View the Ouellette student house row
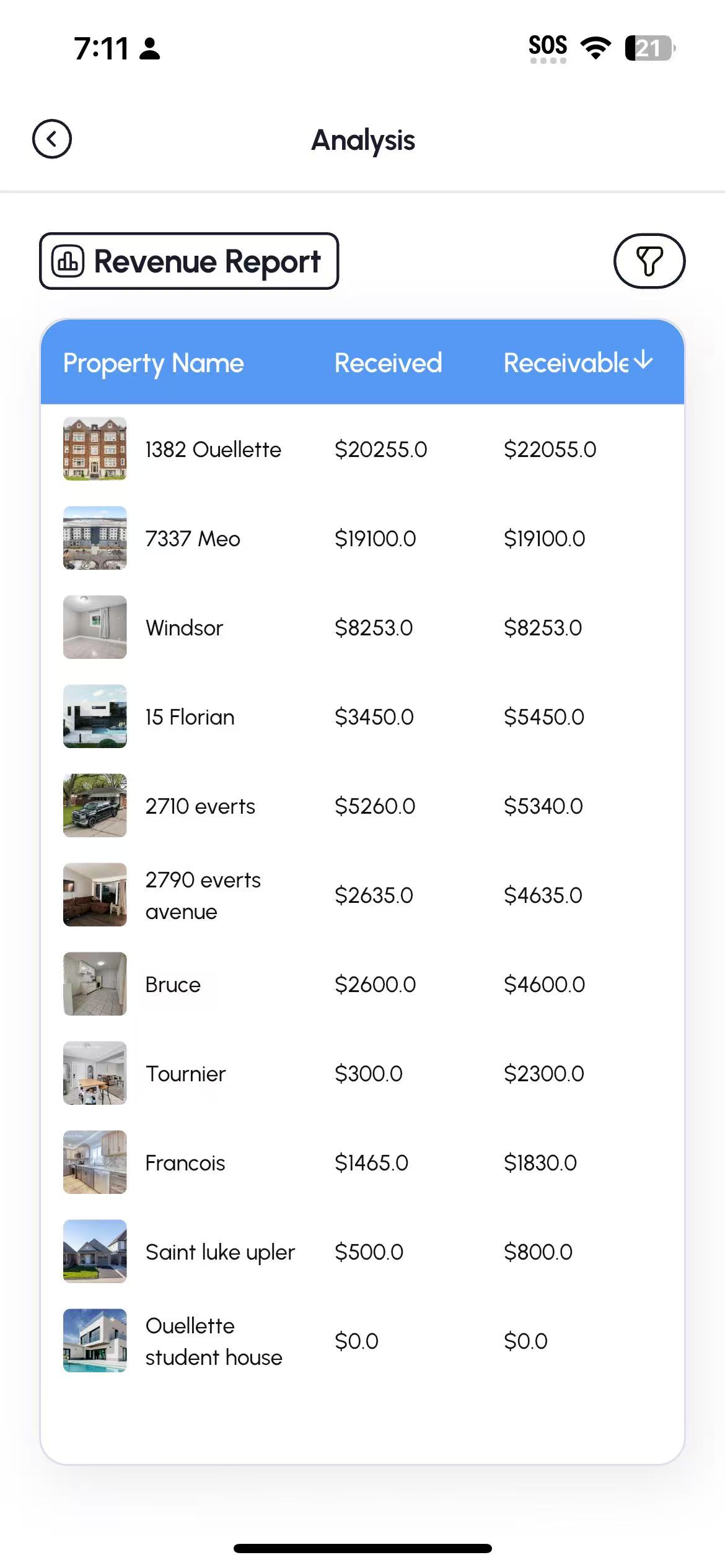 click(213, 1341)
